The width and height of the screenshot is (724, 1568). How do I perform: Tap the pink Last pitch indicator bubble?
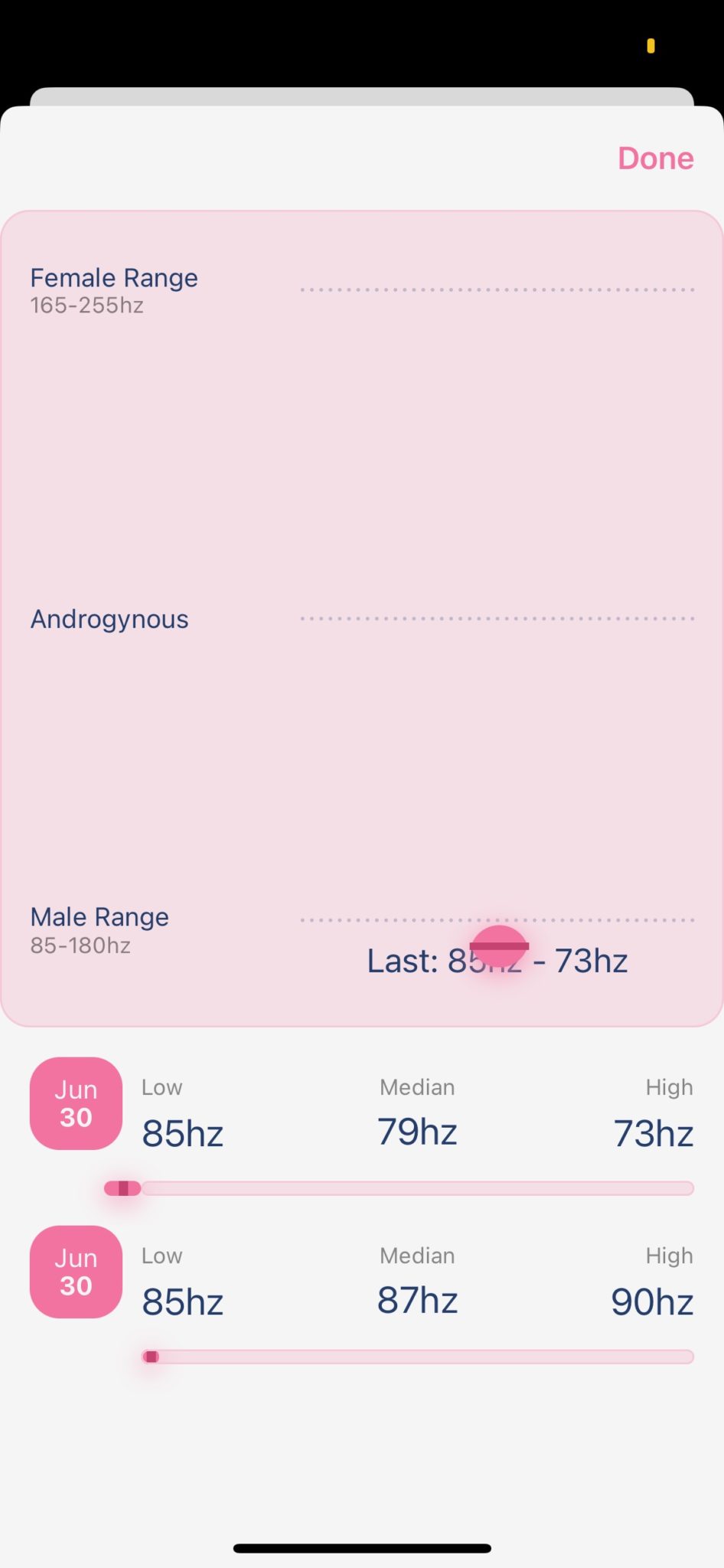(x=498, y=947)
